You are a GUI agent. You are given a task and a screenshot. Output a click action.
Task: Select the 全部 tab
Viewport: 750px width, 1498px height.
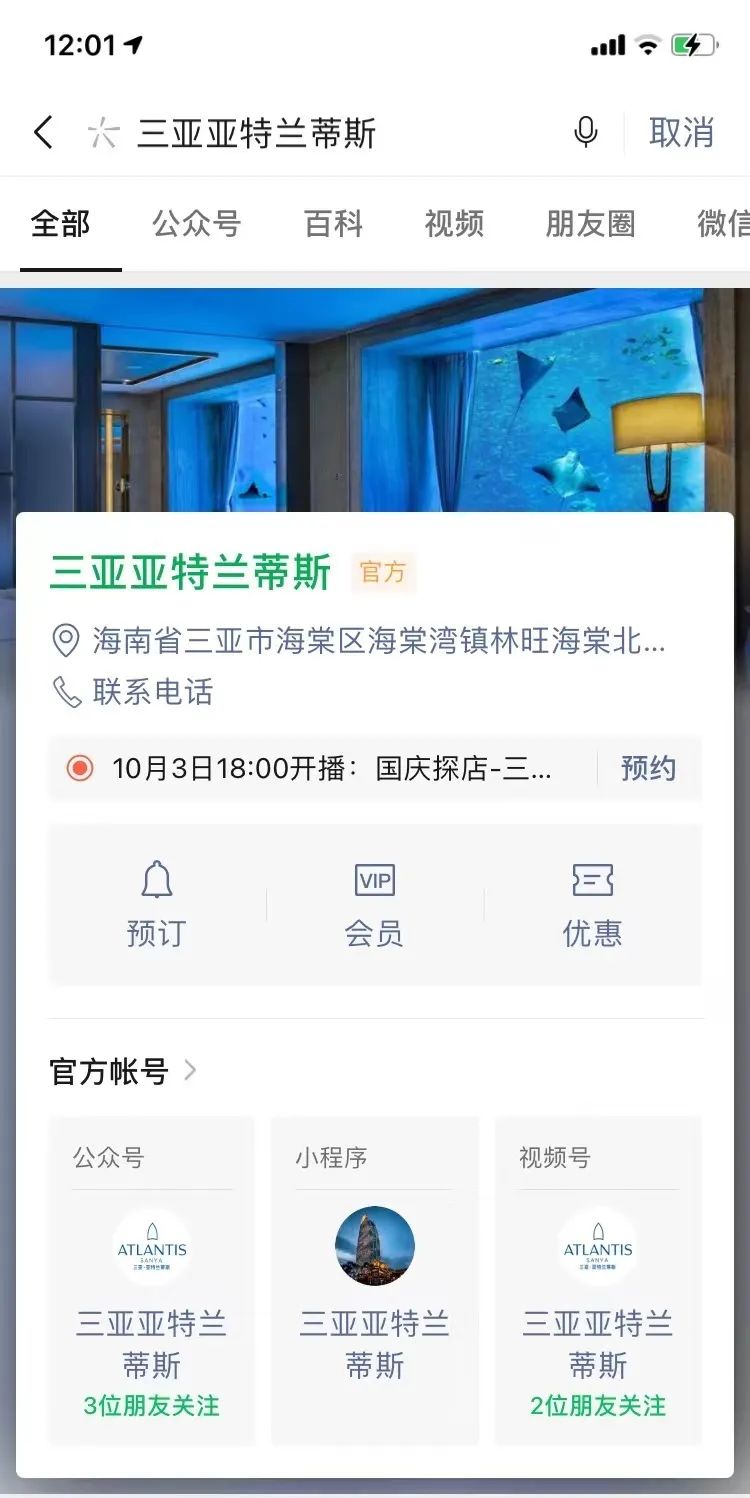(x=61, y=224)
